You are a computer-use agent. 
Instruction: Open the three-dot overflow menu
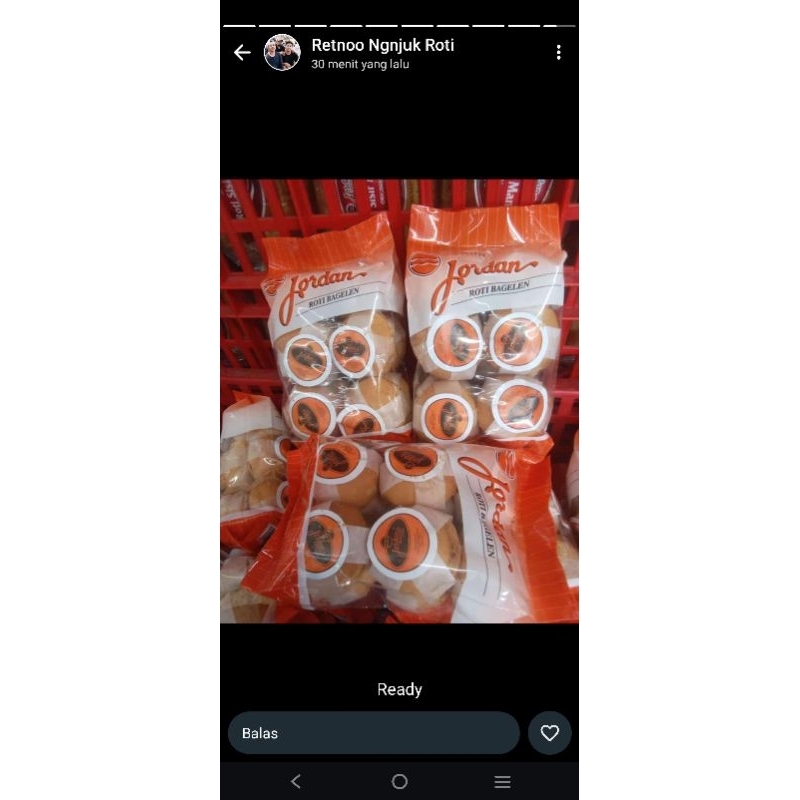(558, 53)
